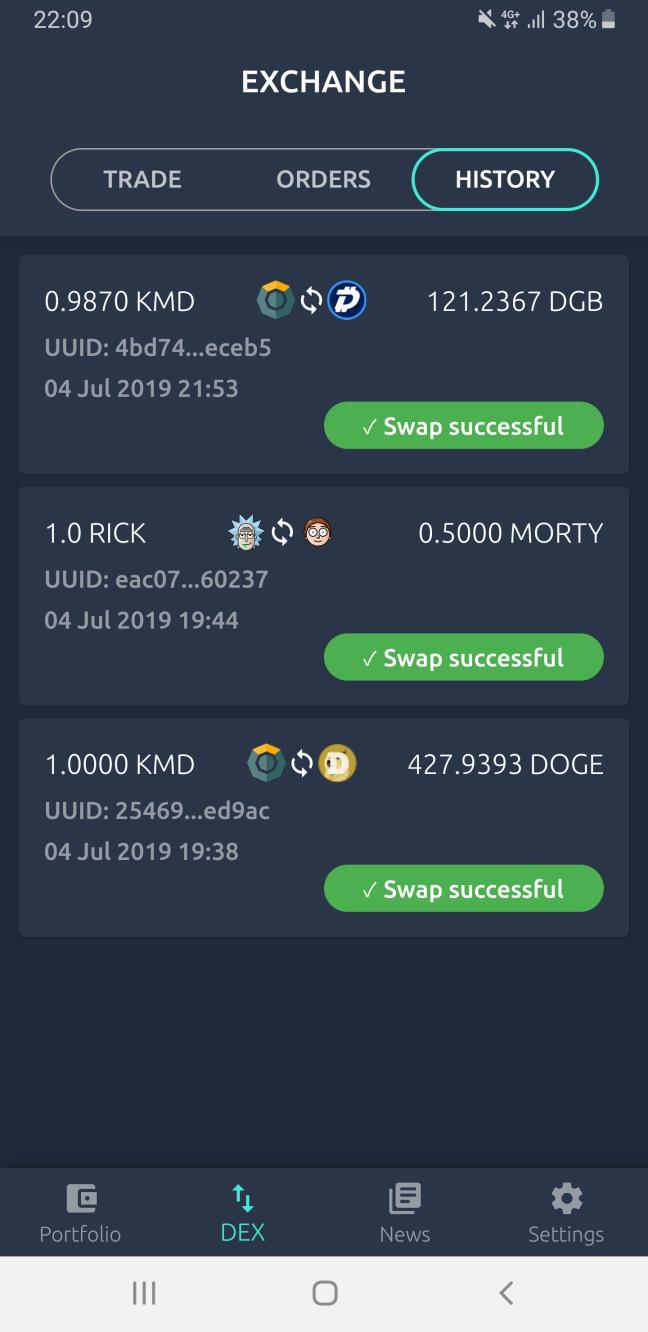
Task: Open the KMD to DOGE swap details
Action: [323, 827]
